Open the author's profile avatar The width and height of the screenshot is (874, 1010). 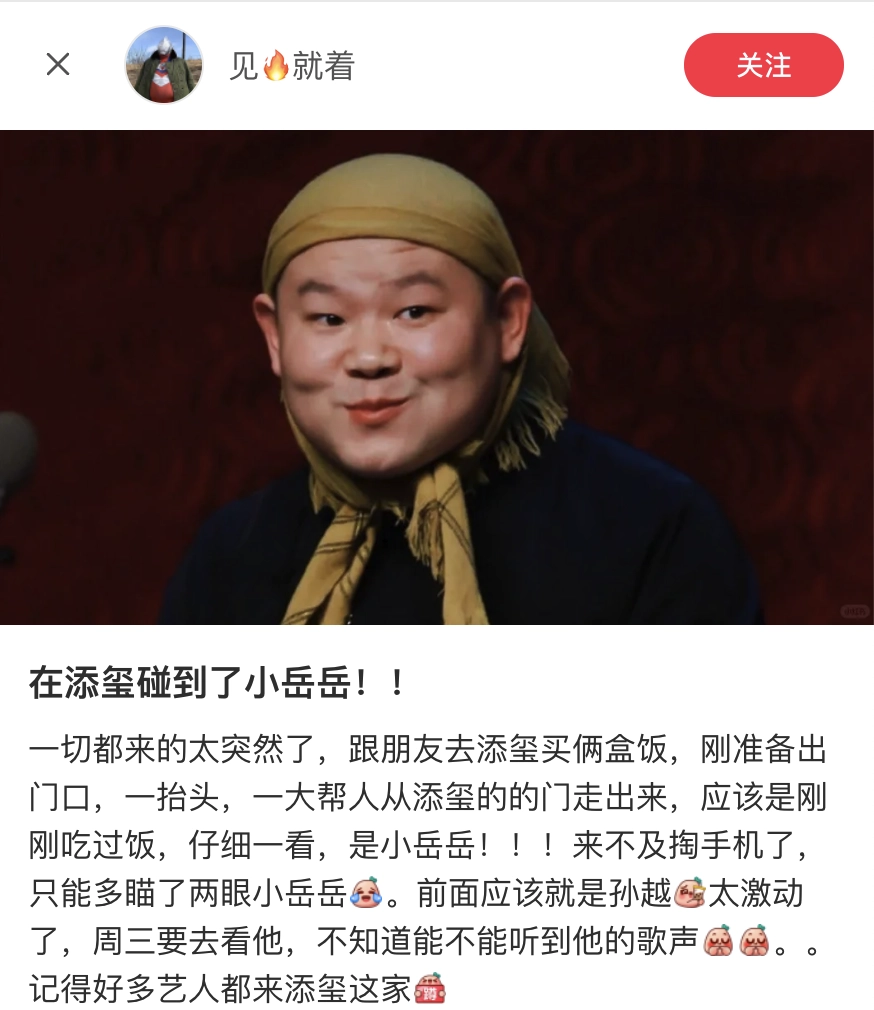click(x=163, y=65)
